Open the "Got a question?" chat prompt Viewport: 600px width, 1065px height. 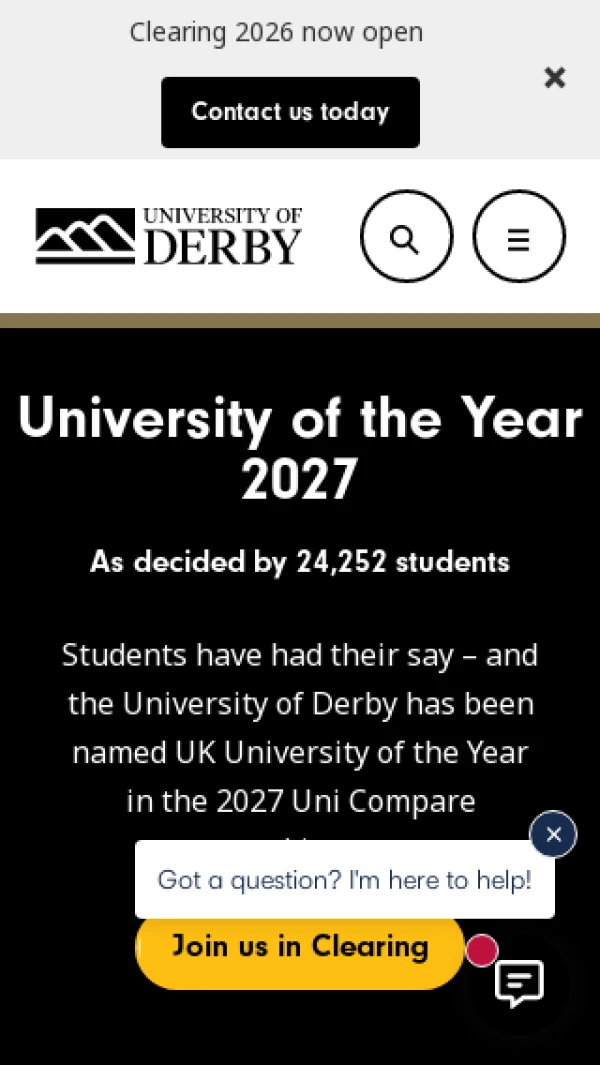pyautogui.click(x=345, y=880)
